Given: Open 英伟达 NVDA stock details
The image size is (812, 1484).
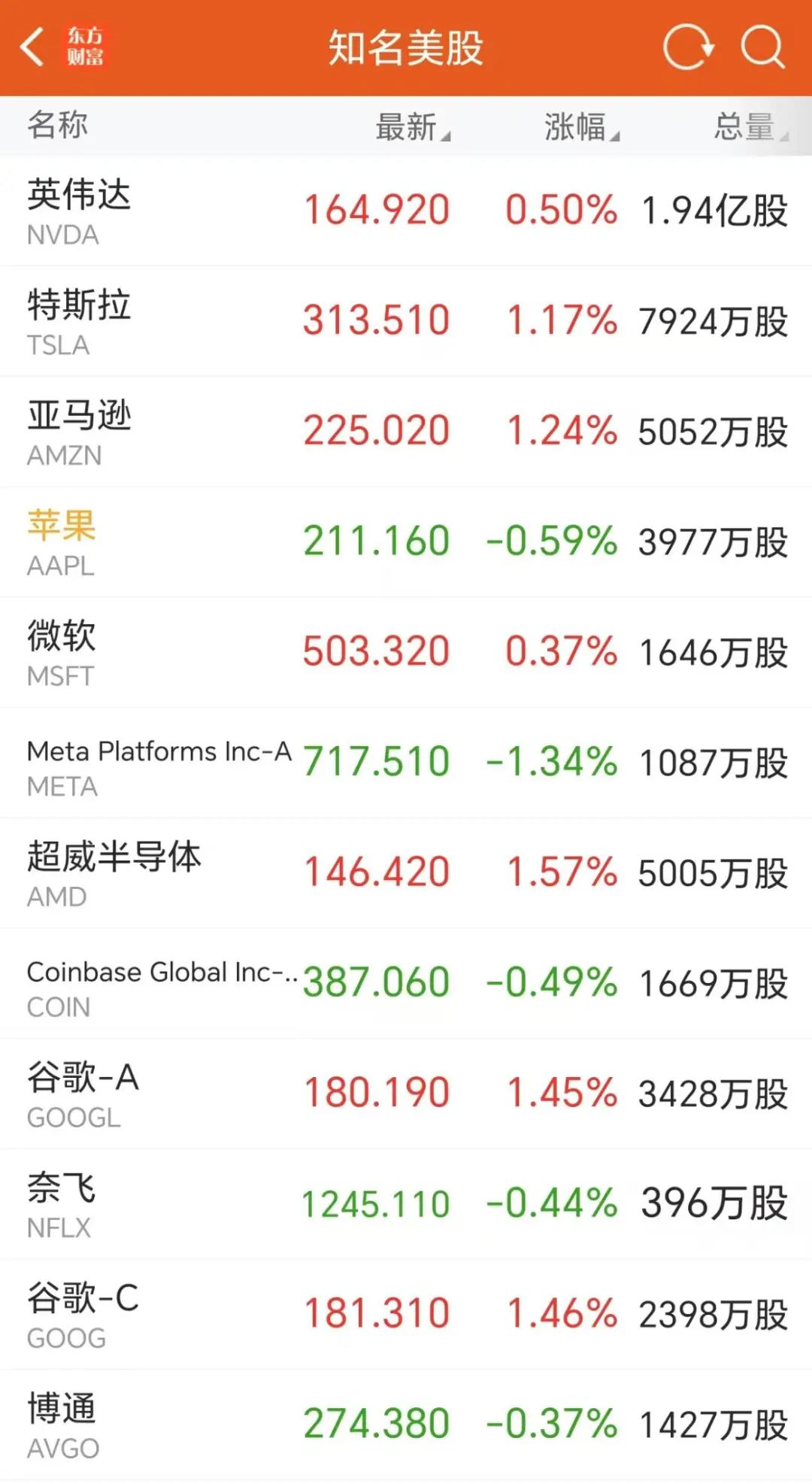Looking at the screenshot, I should (x=406, y=211).
